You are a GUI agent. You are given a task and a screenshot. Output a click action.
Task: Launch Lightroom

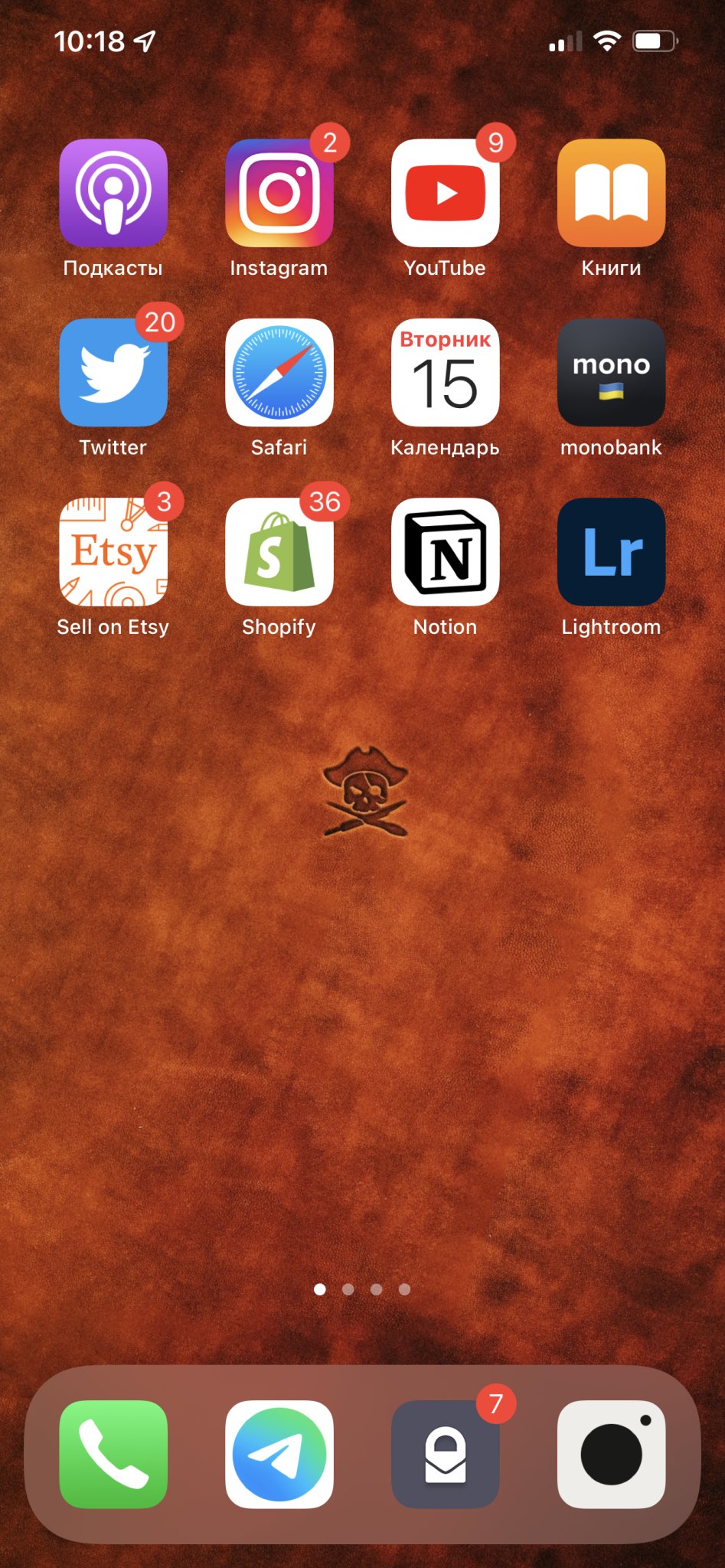(x=611, y=552)
